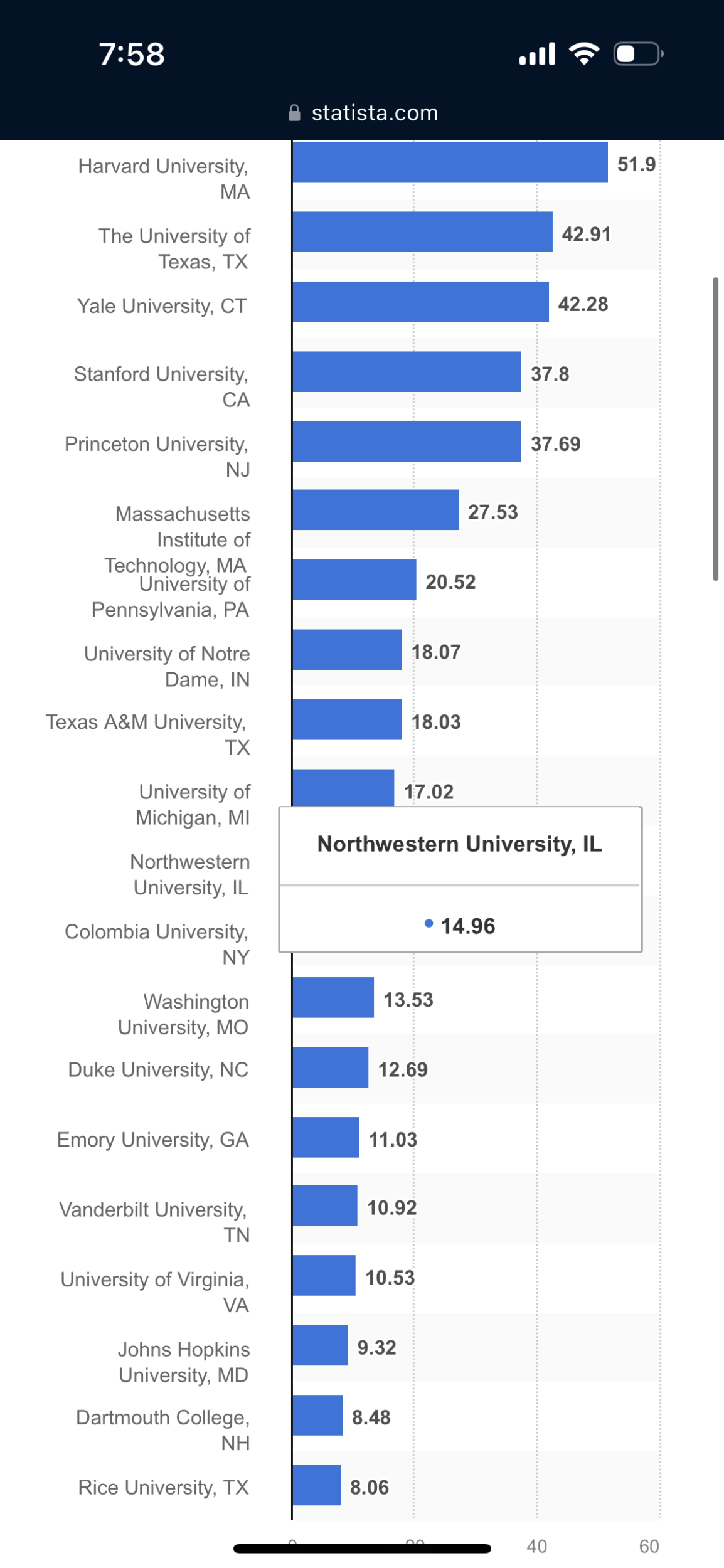Tap the University of Virginia bar, 10.53
724x1568 pixels.
[323, 1276]
